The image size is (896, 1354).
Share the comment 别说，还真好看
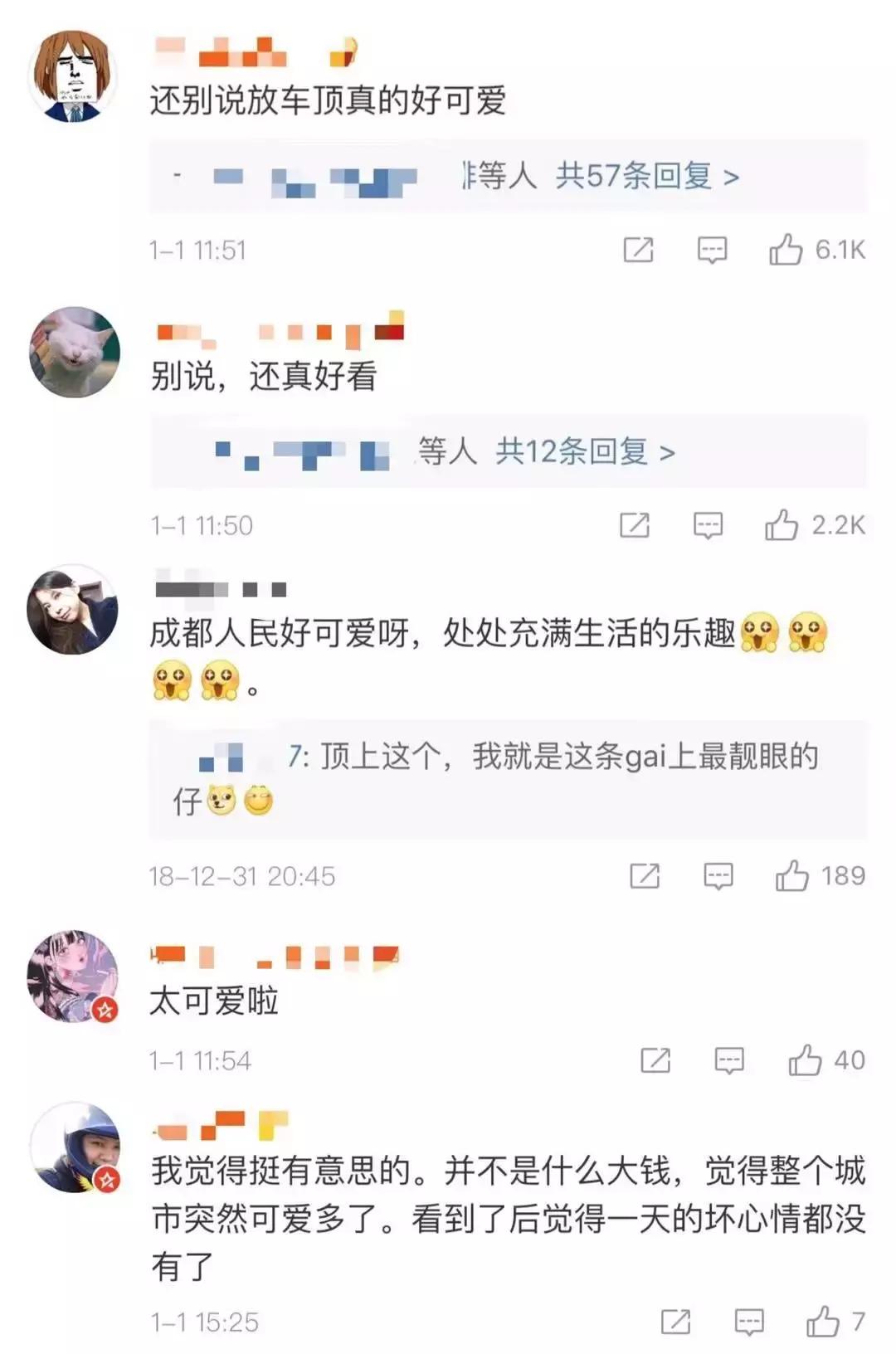click(635, 525)
